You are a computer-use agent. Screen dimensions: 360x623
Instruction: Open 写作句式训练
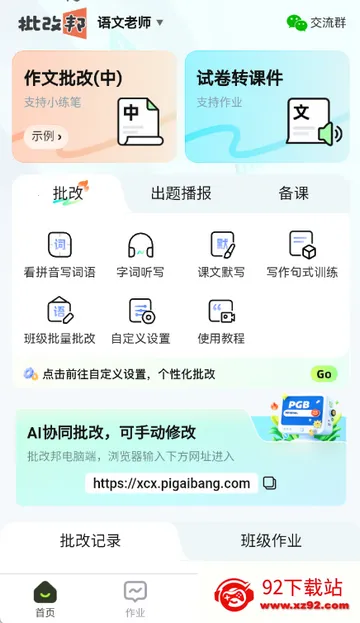coord(302,255)
